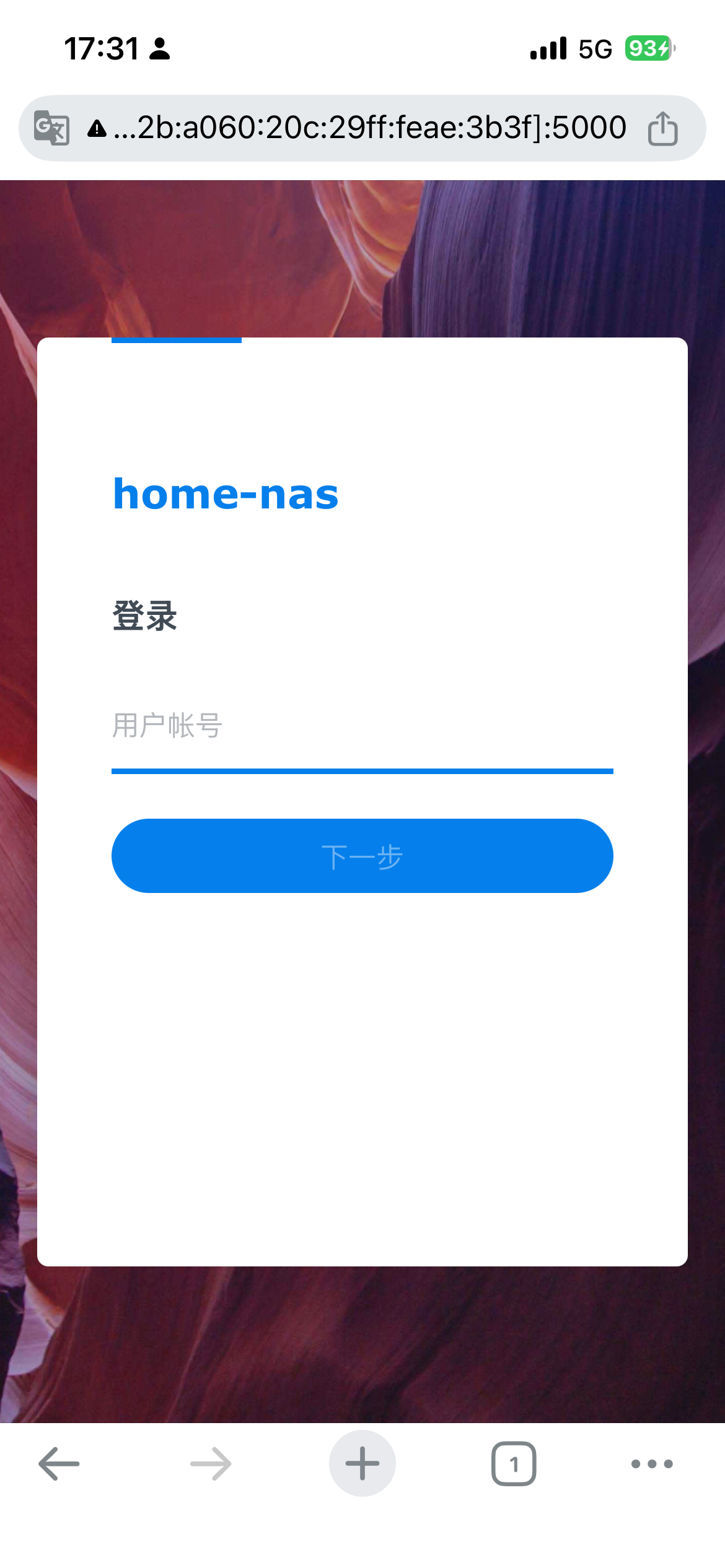Click the 用户帐号 account input field

tap(362, 726)
